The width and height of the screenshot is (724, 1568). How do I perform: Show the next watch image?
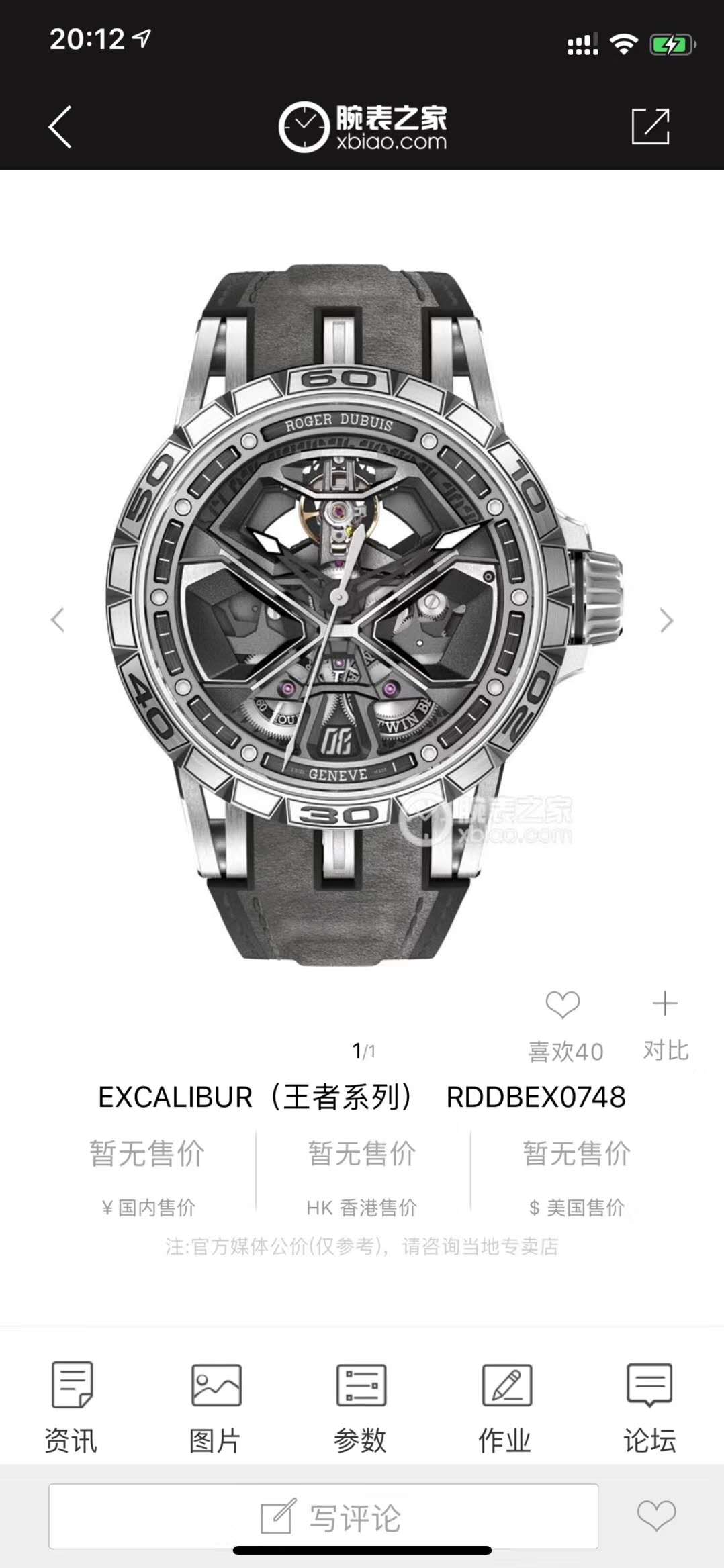click(x=666, y=620)
